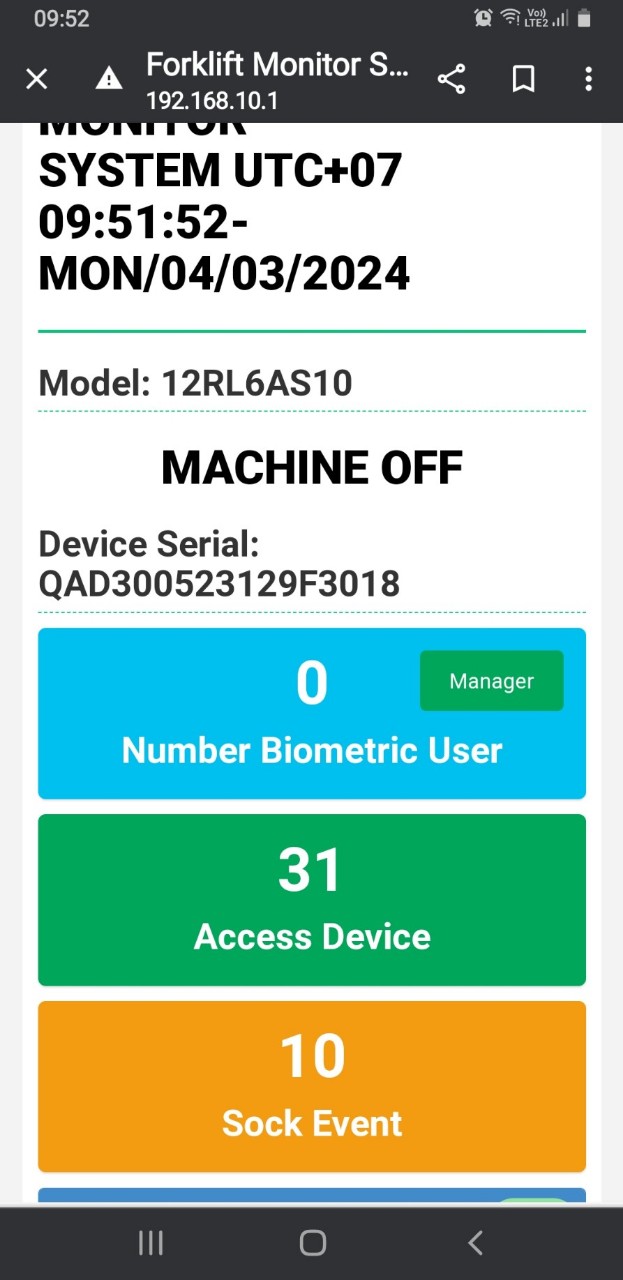The height and width of the screenshot is (1280, 623).
Task: Show recent apps from navigation bar
Action: coord(150,1242)
